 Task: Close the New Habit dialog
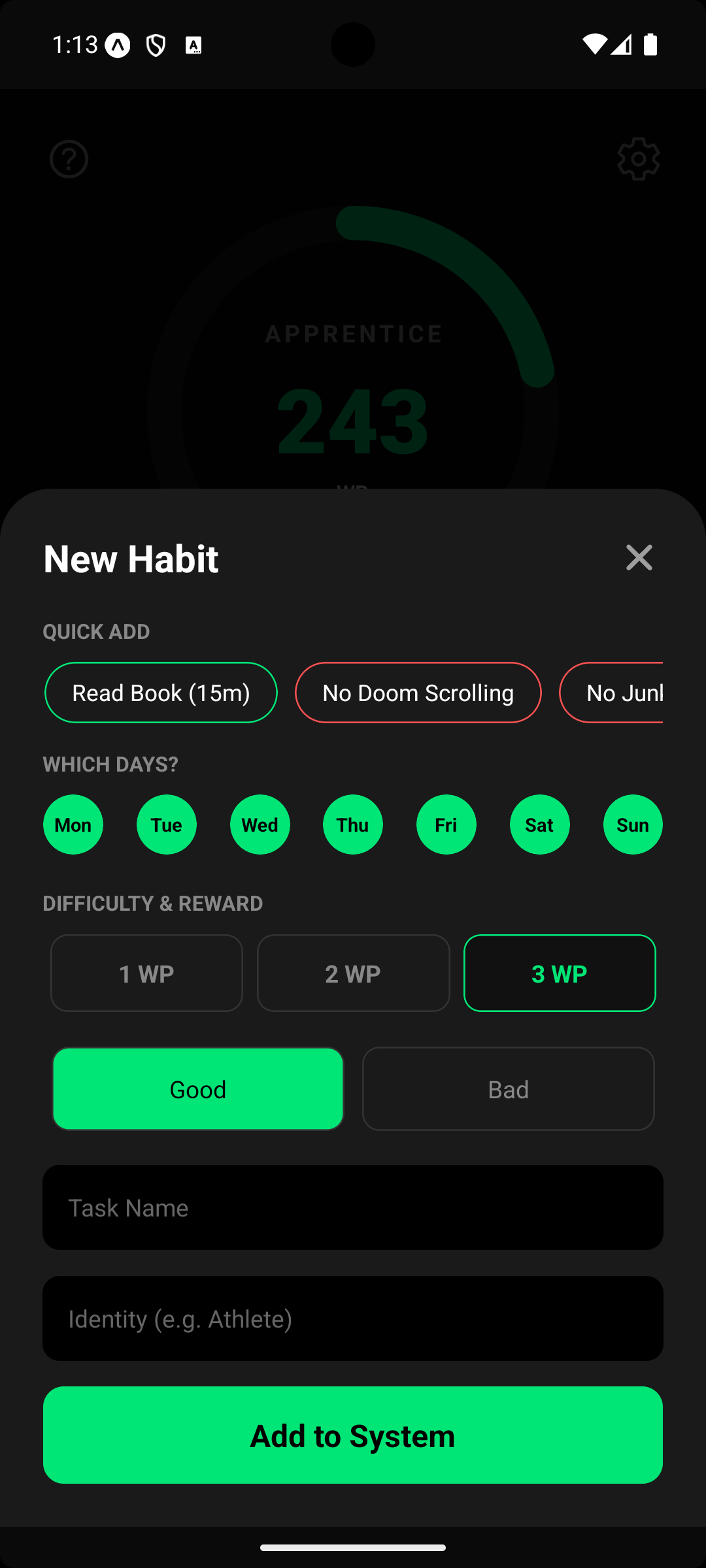point(639,558)
